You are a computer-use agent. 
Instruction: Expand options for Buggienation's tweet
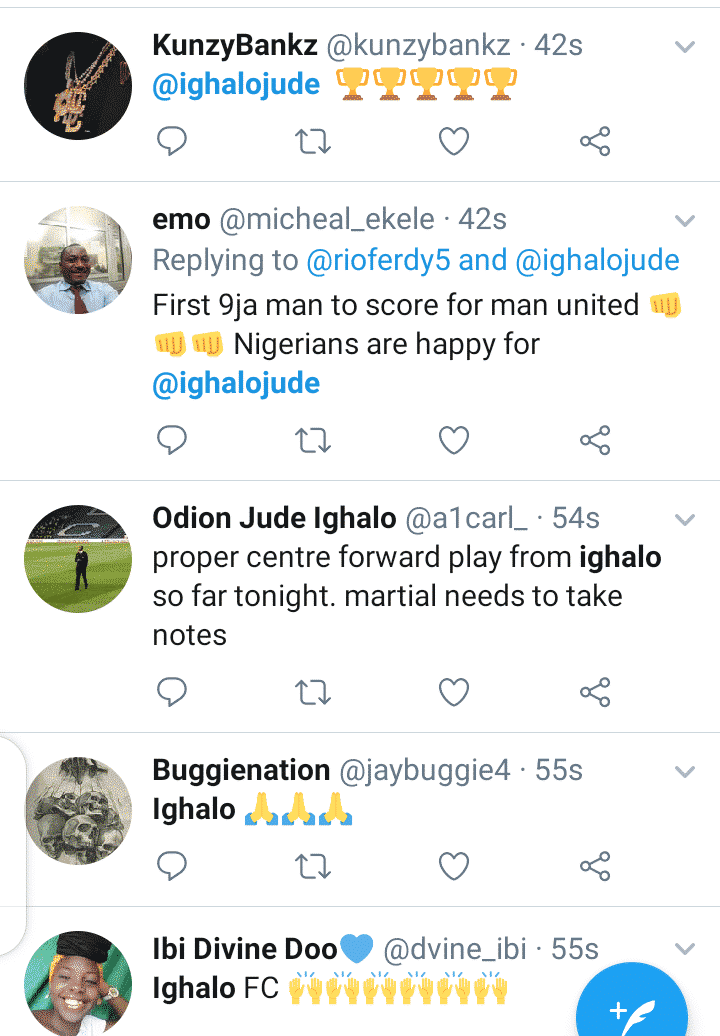685,771
